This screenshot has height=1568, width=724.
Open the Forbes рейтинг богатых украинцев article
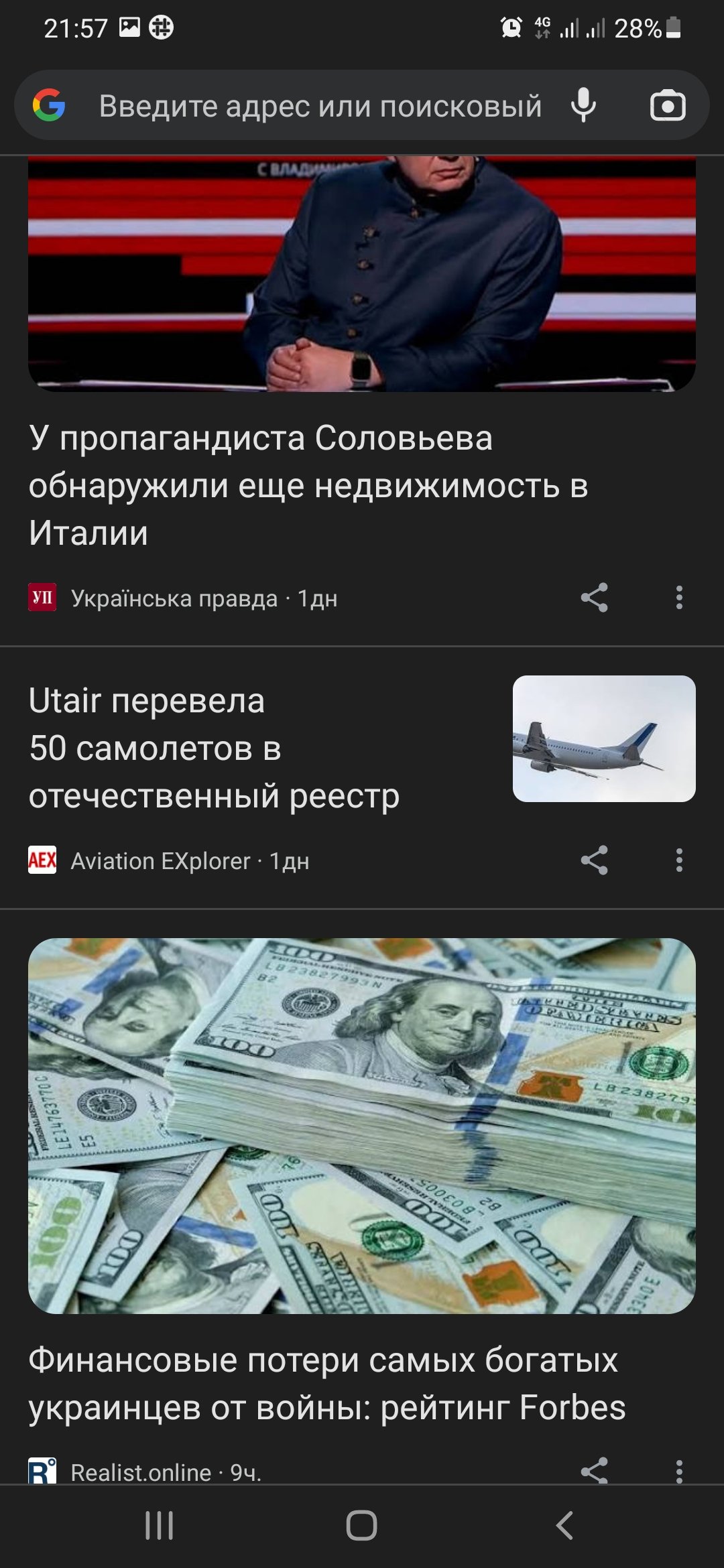pyautogui.click(x=327, y=1383)
